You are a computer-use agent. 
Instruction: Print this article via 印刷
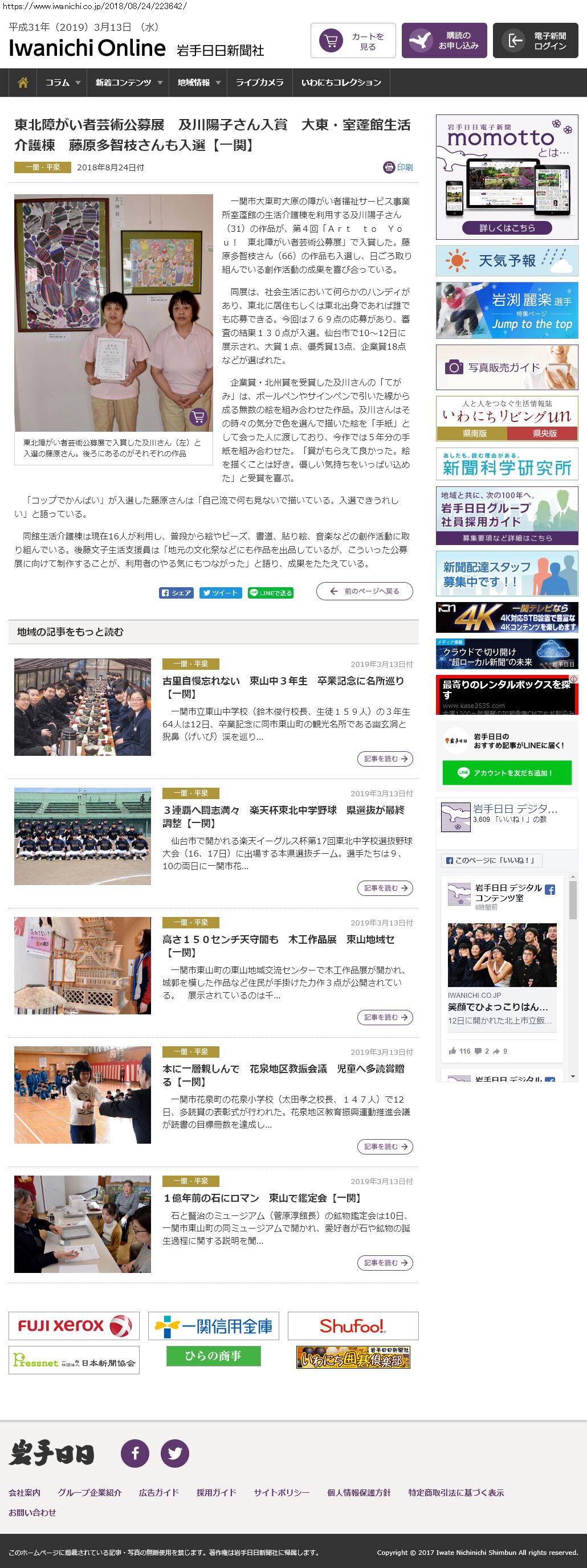[x=398, y=167]
